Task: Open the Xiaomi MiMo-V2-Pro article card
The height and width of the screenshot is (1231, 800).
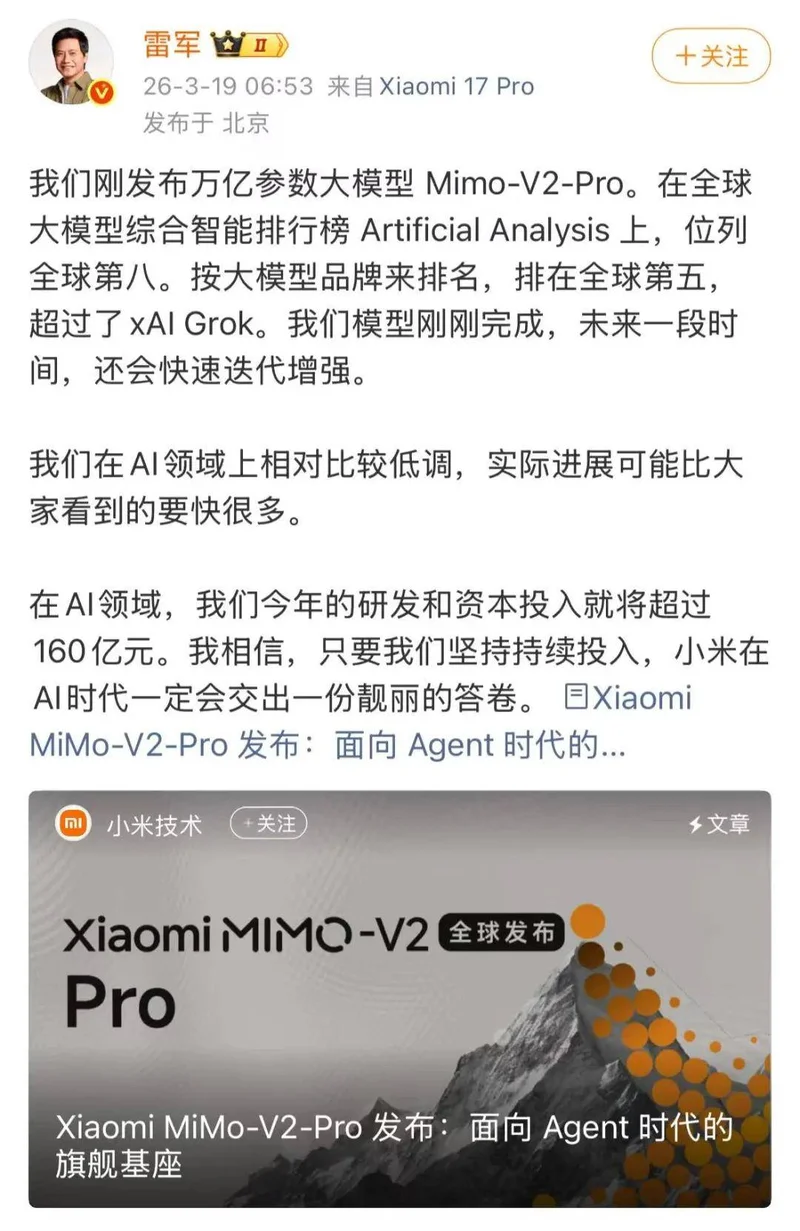Action: (400, 1000)
